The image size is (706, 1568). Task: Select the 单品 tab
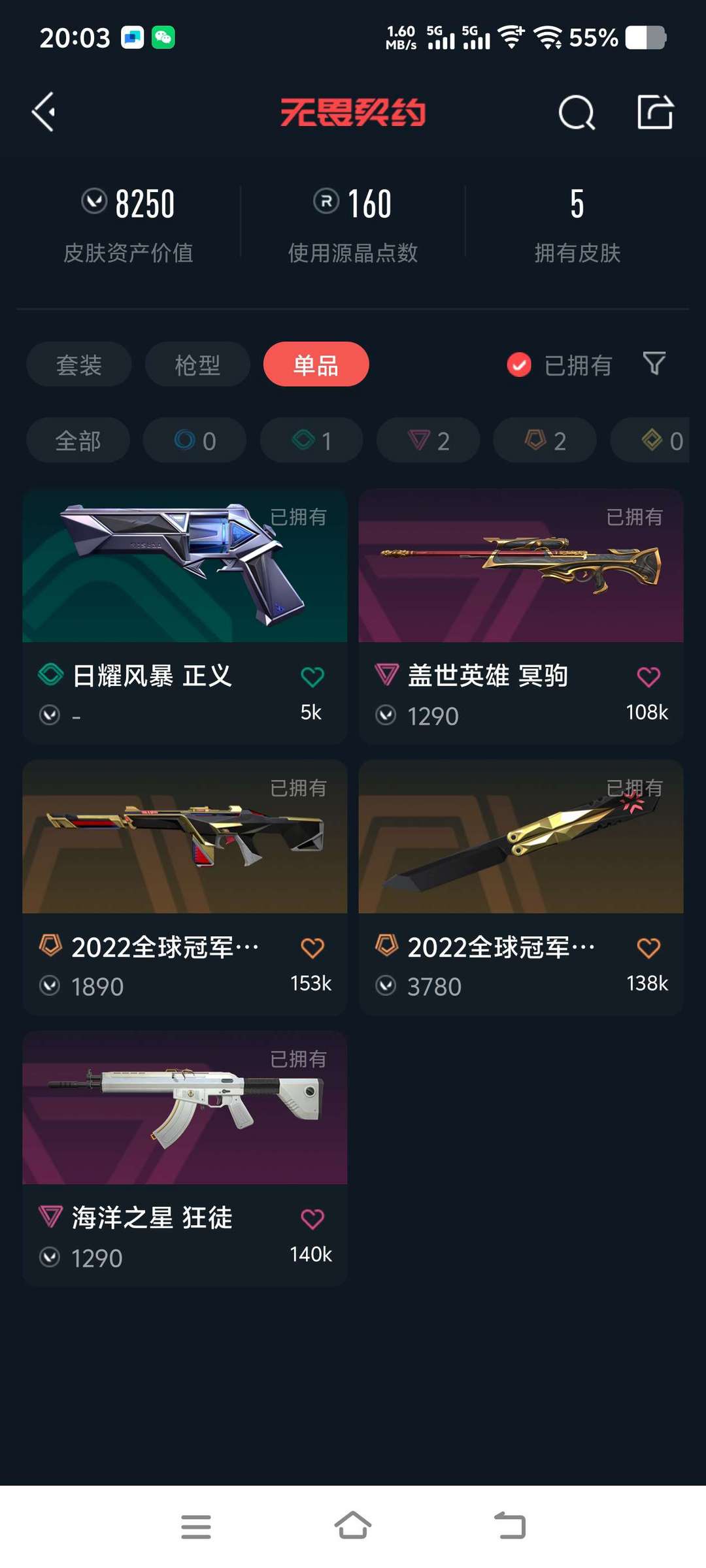click(316, 365)
